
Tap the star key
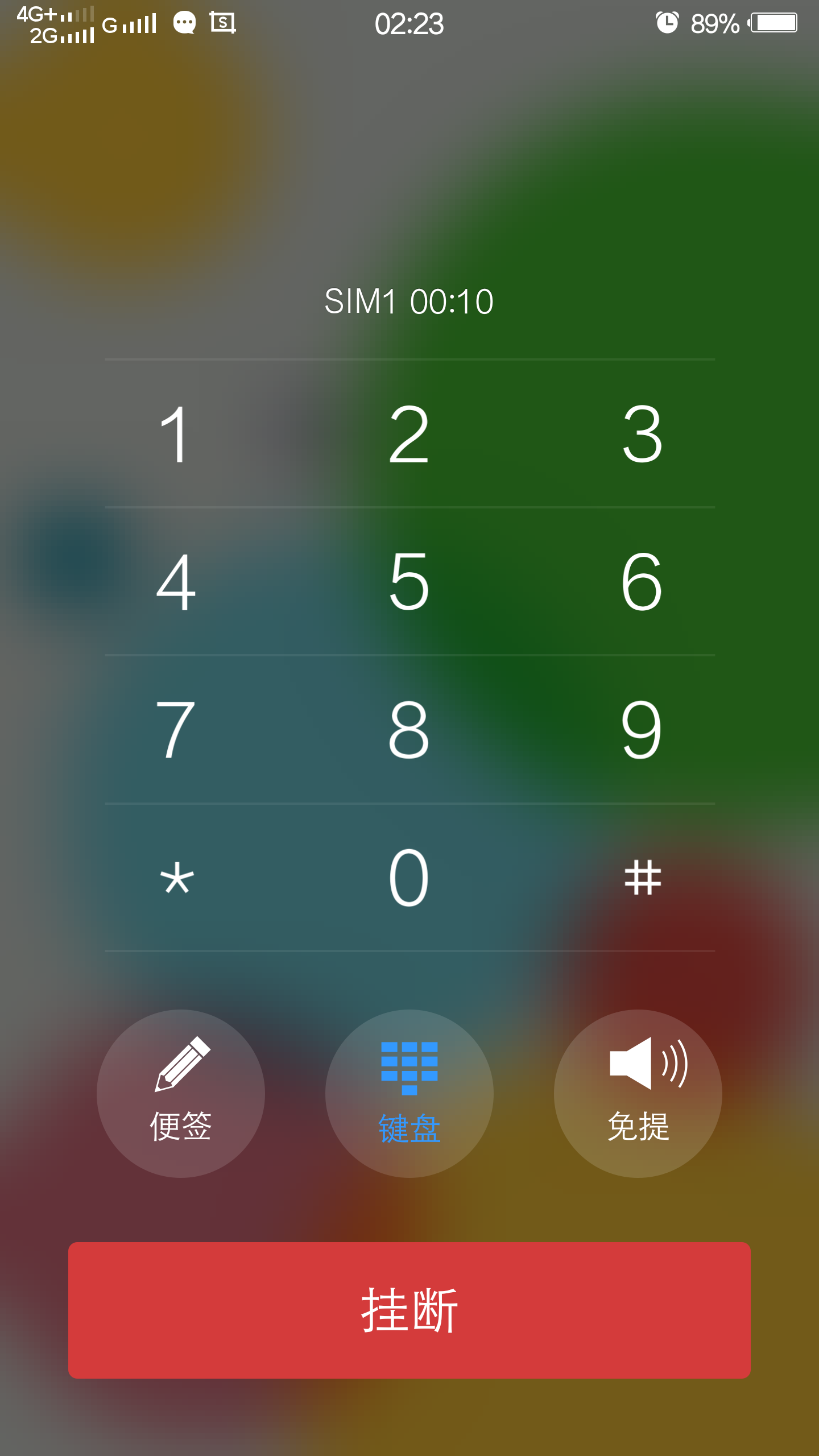(176, 878)
